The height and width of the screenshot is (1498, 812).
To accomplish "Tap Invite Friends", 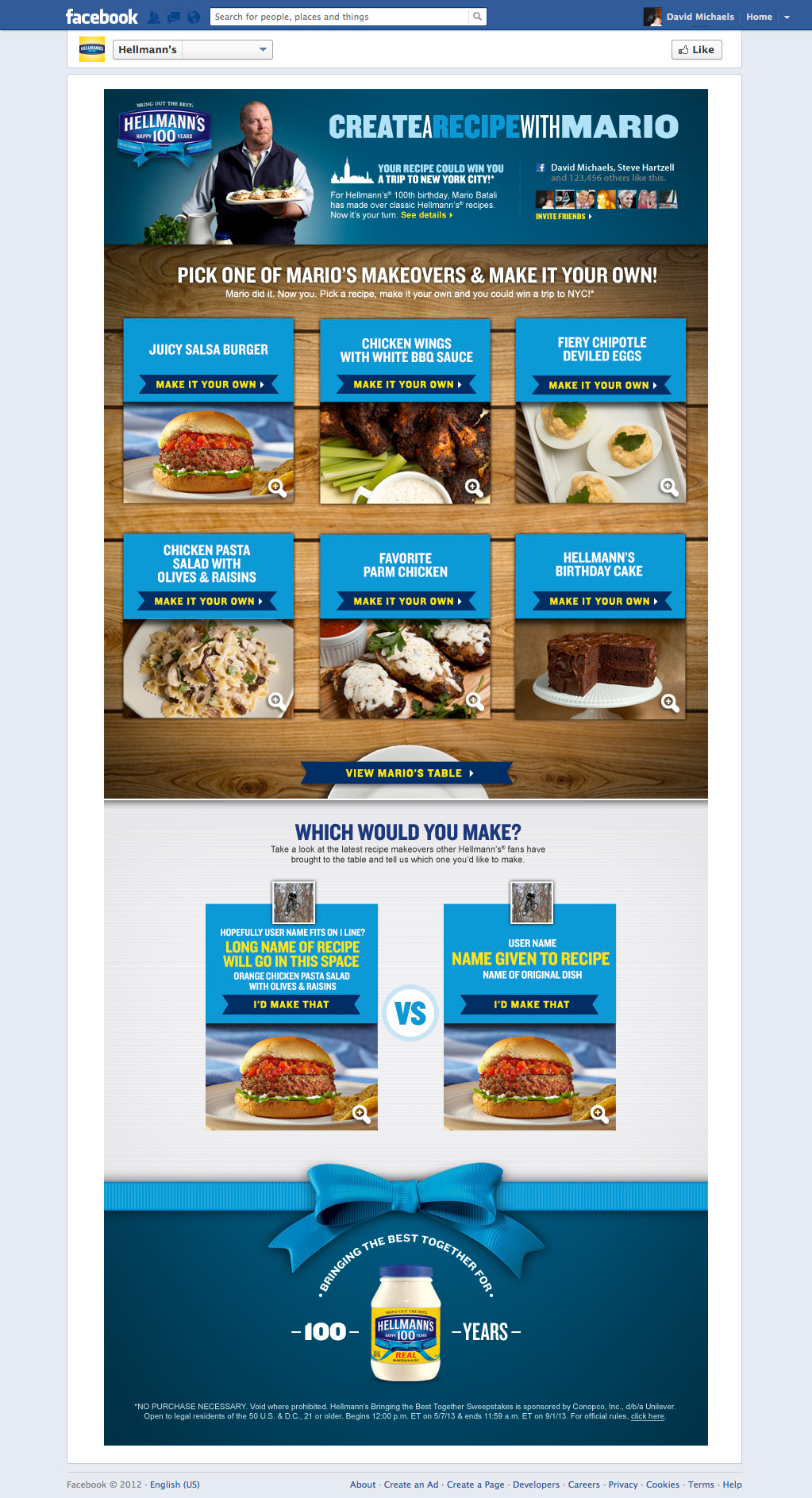I will pyautogui.click(x=564, y=216).
